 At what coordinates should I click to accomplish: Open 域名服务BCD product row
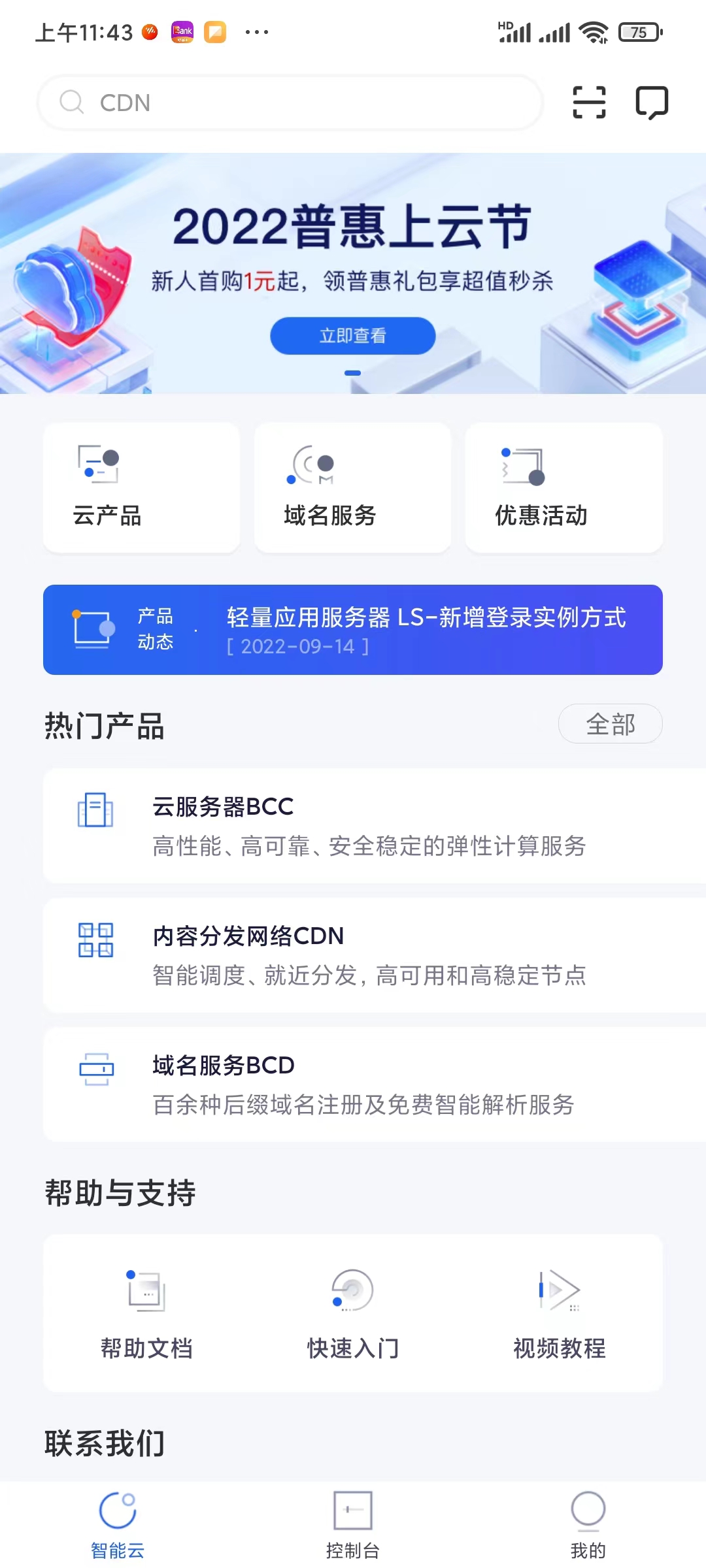(x=375, y=1085)
